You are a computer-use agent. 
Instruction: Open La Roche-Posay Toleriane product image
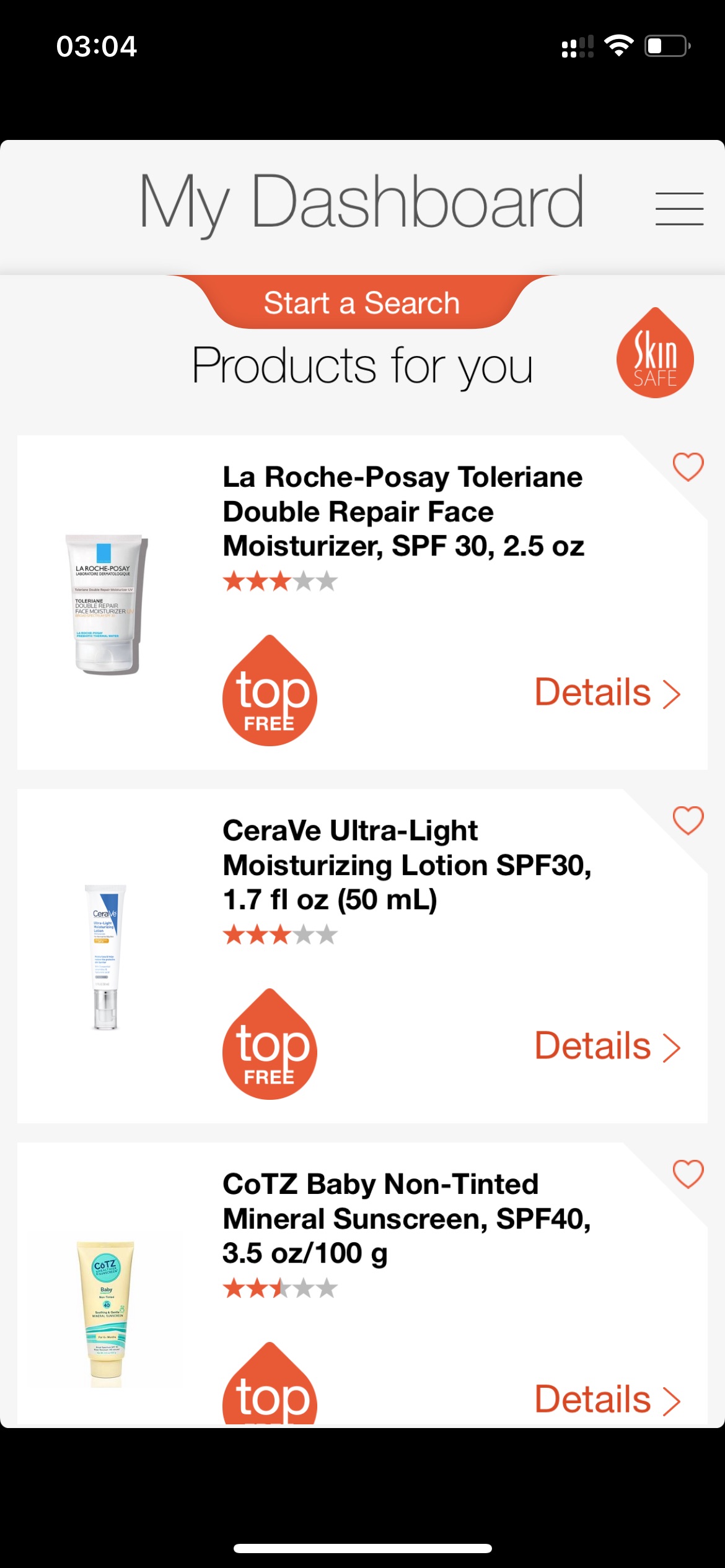pos(107,604)
